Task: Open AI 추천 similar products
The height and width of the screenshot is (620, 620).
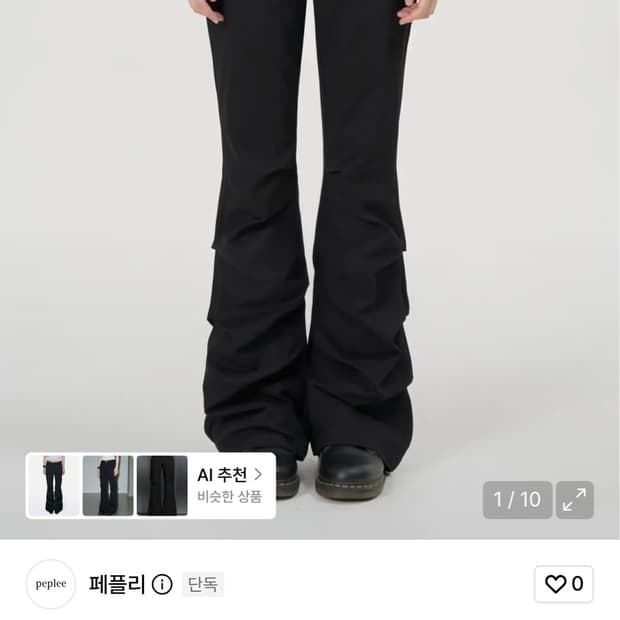Action: 230,486
